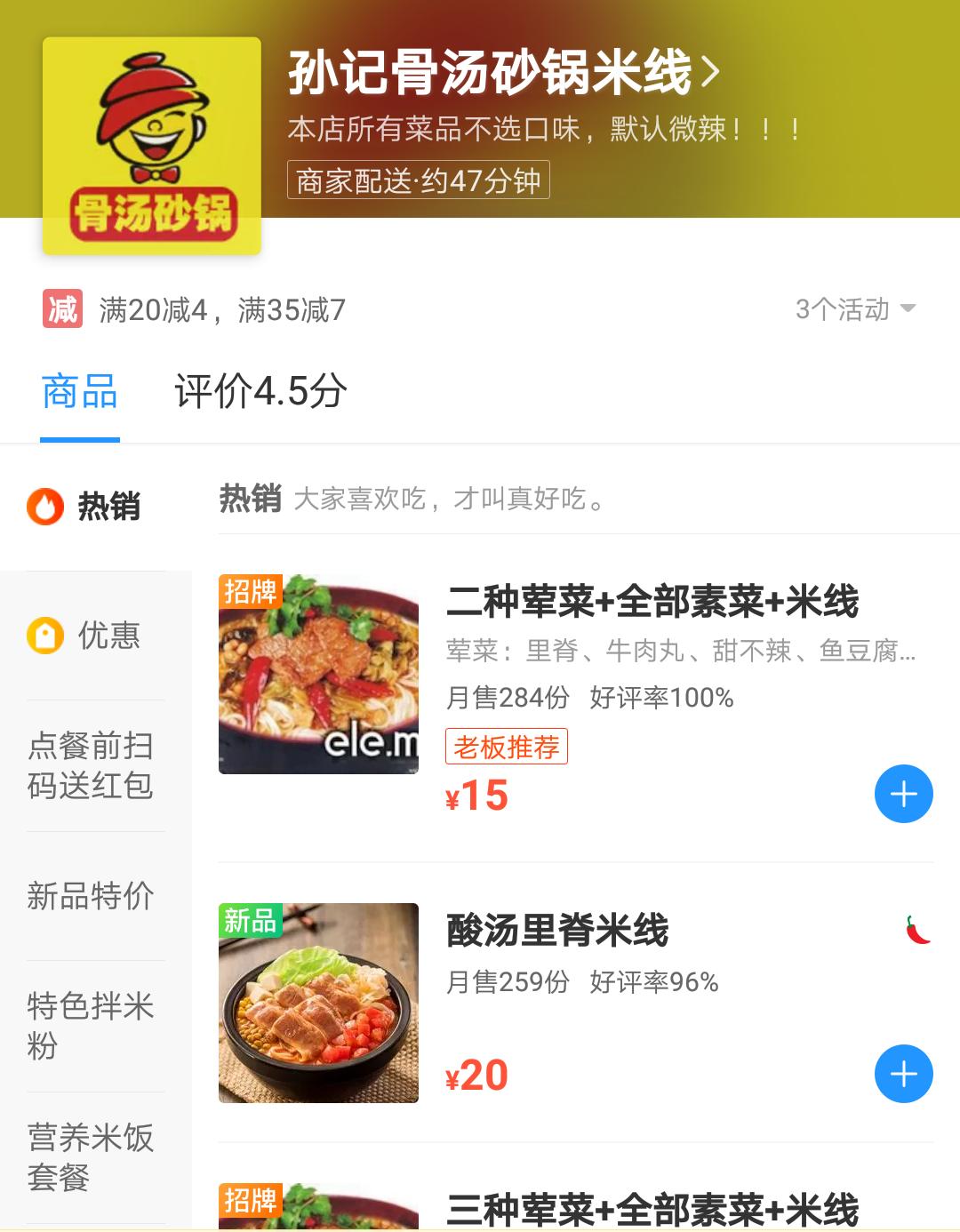The width and height of the screenshot is (960, 1232).
Task: Click the flame icon next to 热销
Action: [x=45, y=507]
